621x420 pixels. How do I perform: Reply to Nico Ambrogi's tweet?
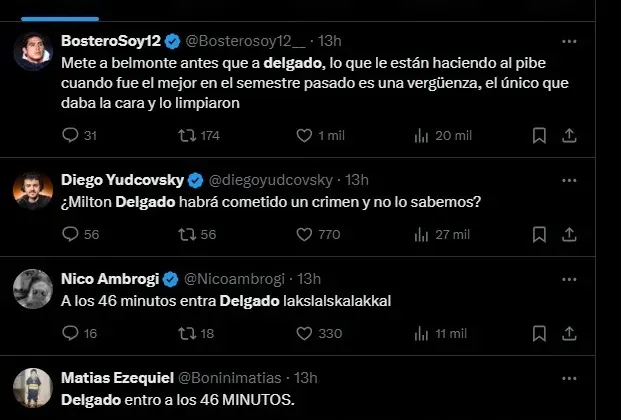[70, 333]
